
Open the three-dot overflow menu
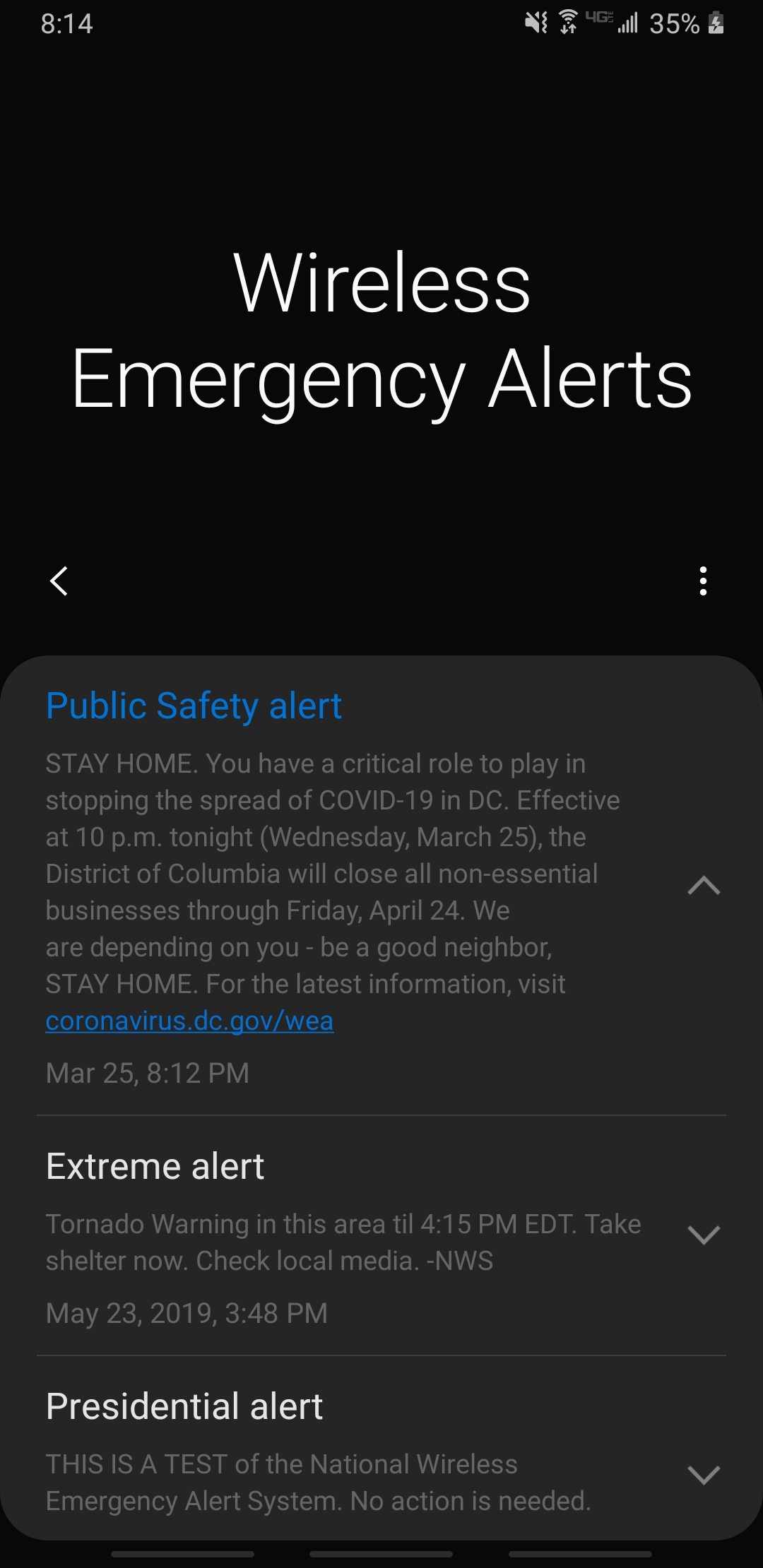[702, 581]
